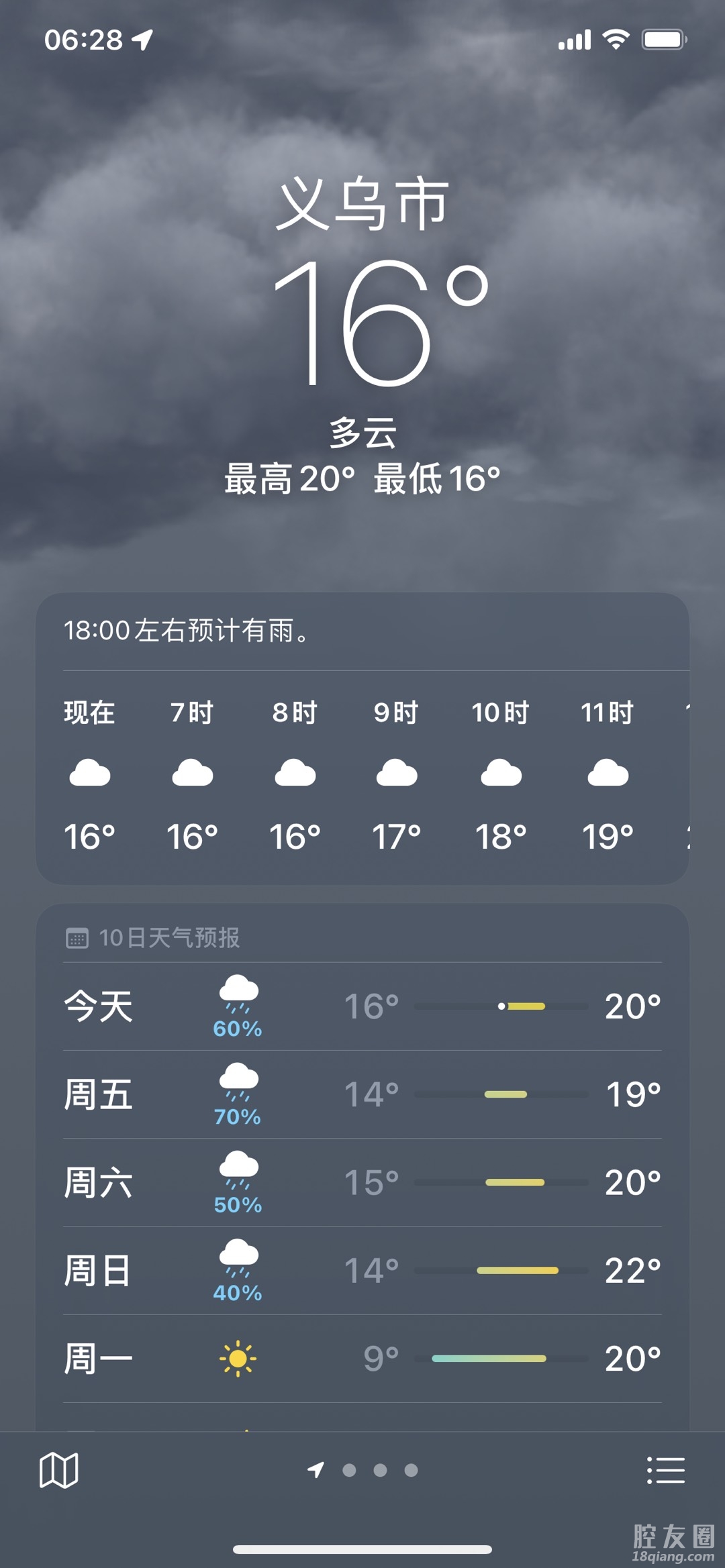Screen dimensions: 725x1568
Task: Show details for 周一 forecast
Action: click(362, 1358)
